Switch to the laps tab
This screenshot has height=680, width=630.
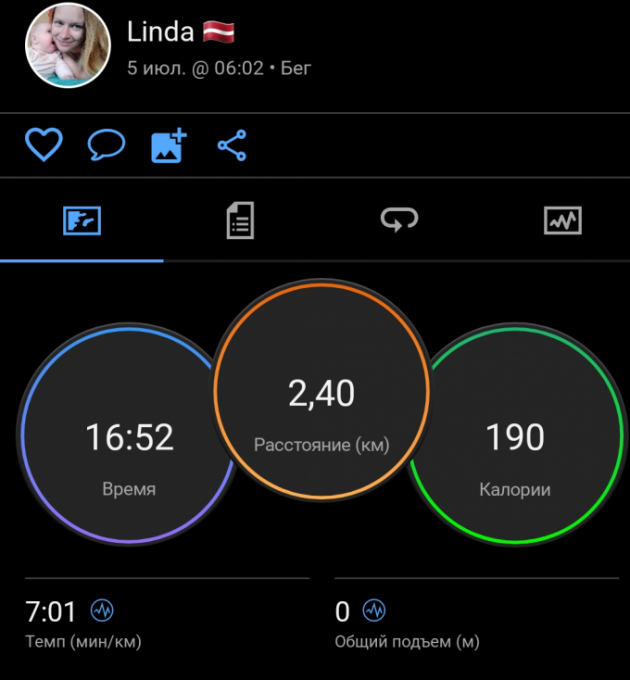click(399, 220)
